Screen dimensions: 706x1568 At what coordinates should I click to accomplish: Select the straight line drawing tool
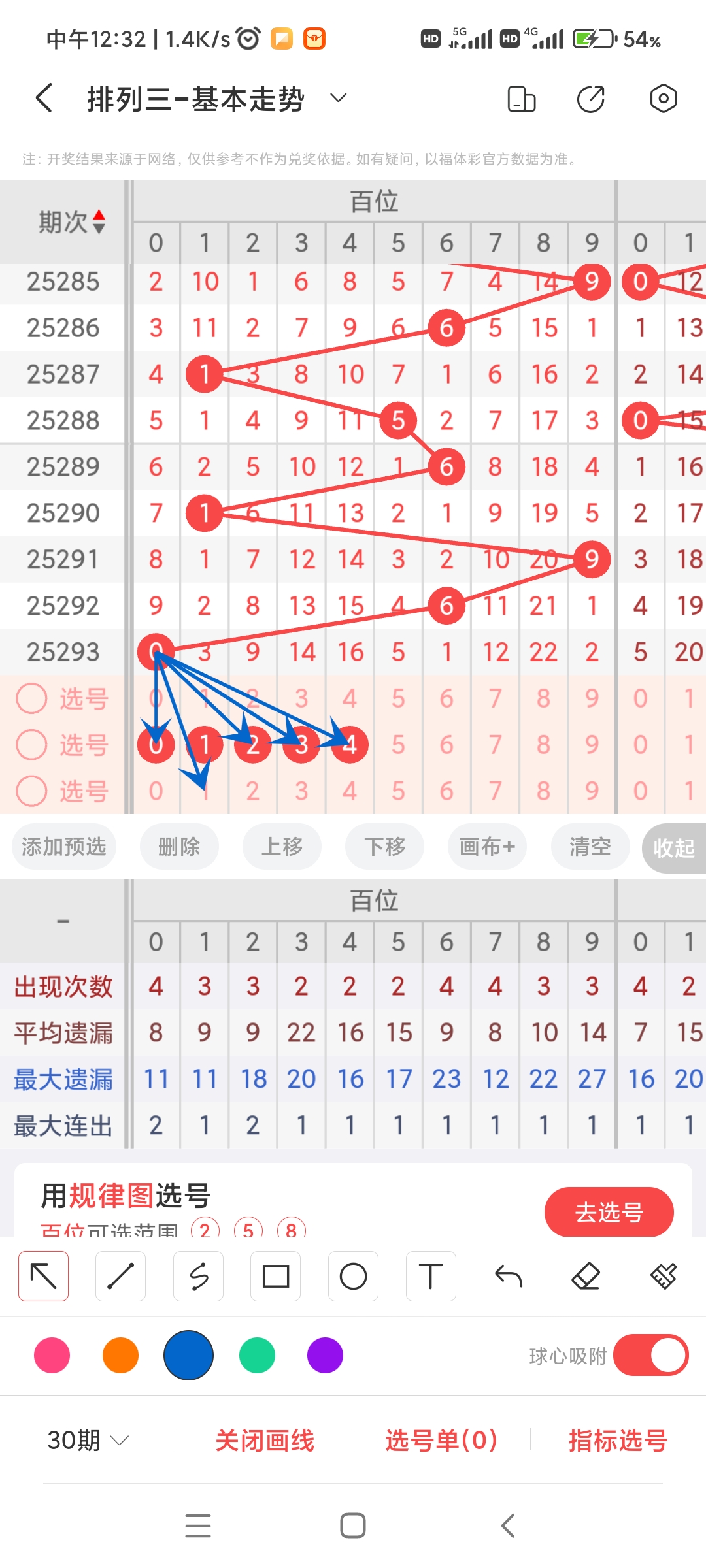point(120,1275)
